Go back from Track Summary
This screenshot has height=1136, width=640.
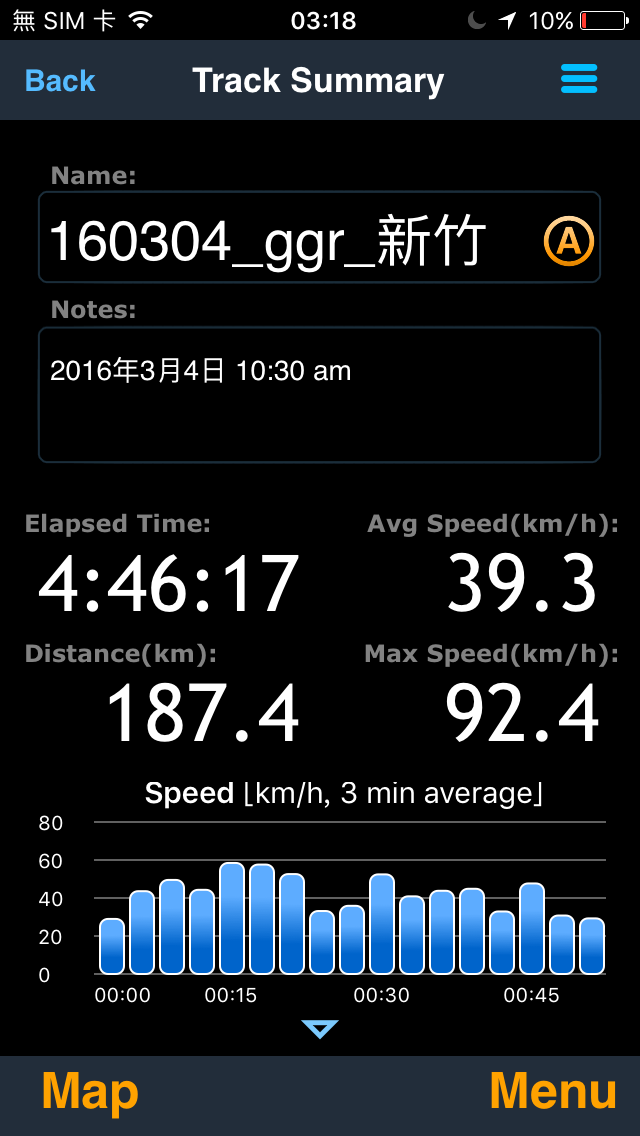click(x=60, y=80)
